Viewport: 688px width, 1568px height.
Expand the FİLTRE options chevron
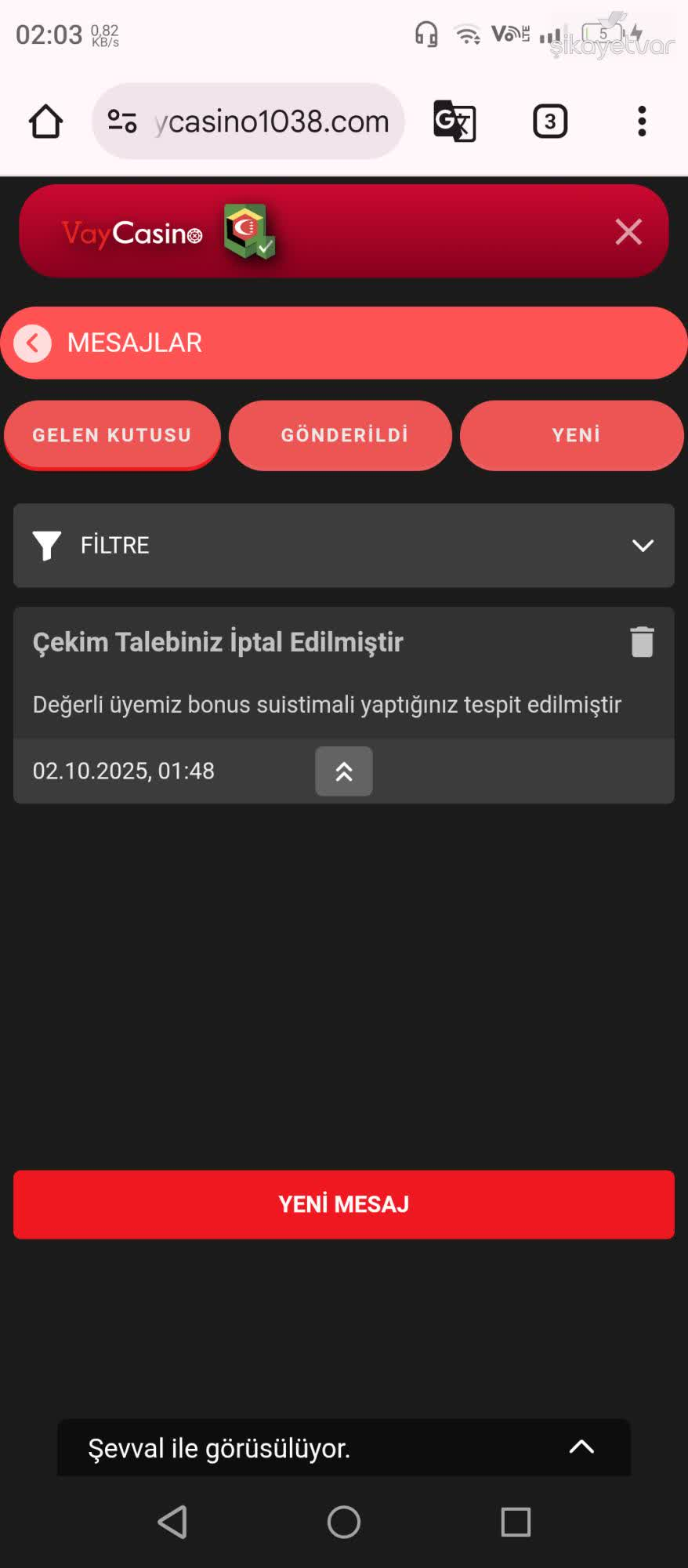pyautogui.click(x=643, y=546)
